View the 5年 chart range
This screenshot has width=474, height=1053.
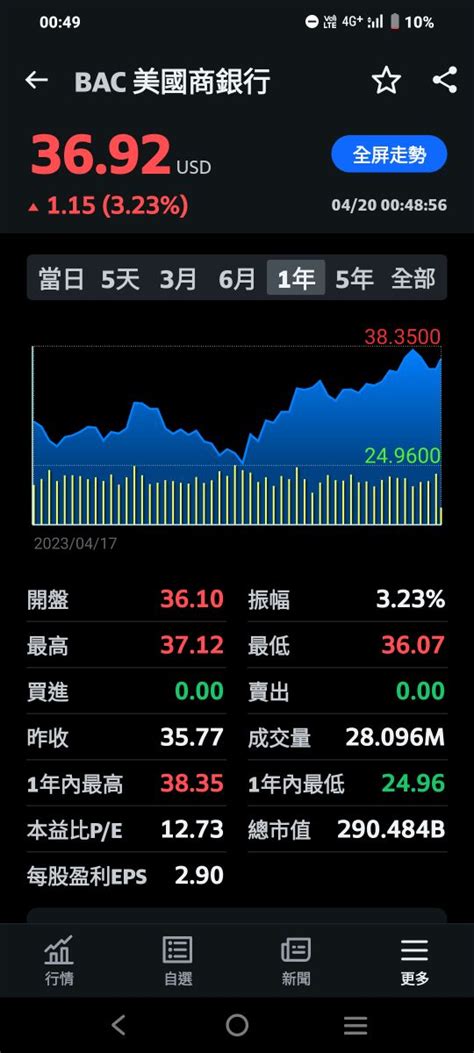(x=354, y=278)
